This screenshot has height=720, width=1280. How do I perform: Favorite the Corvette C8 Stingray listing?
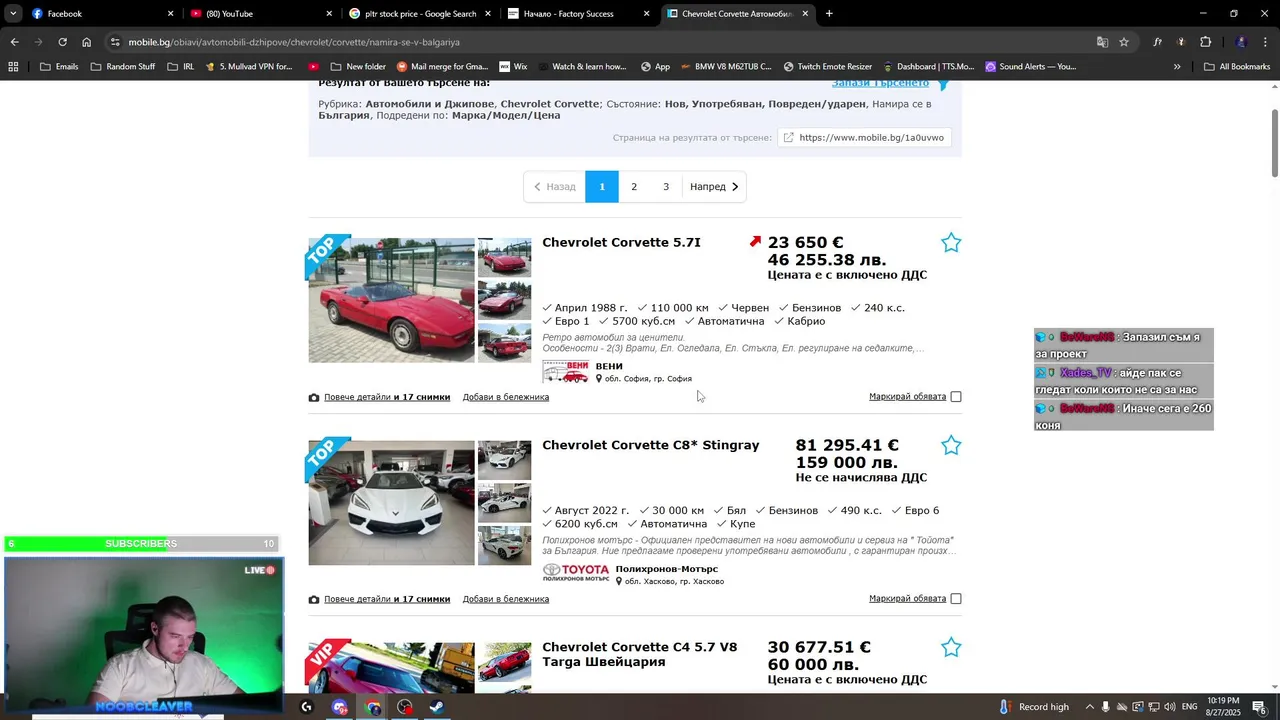point(950,446)
